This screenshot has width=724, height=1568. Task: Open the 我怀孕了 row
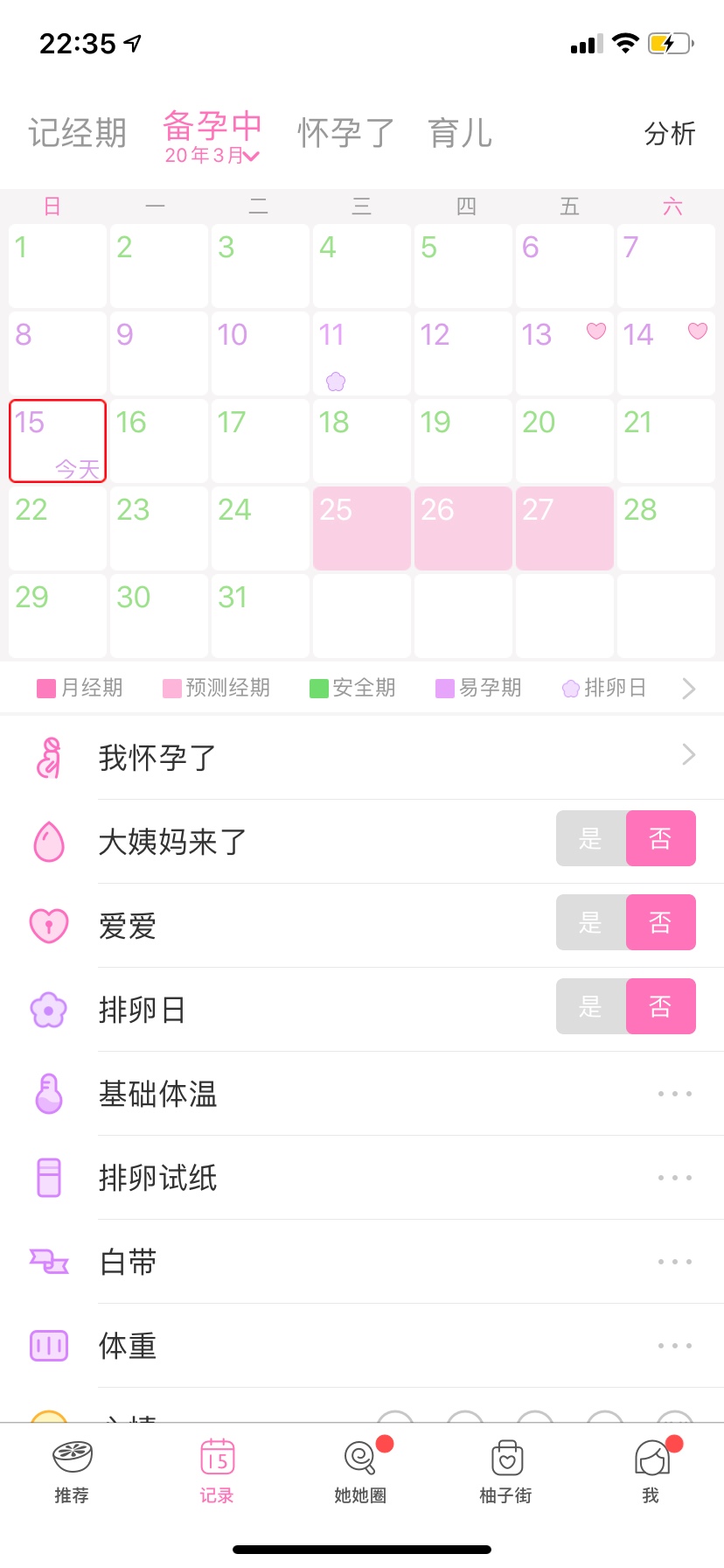point(362,757)
